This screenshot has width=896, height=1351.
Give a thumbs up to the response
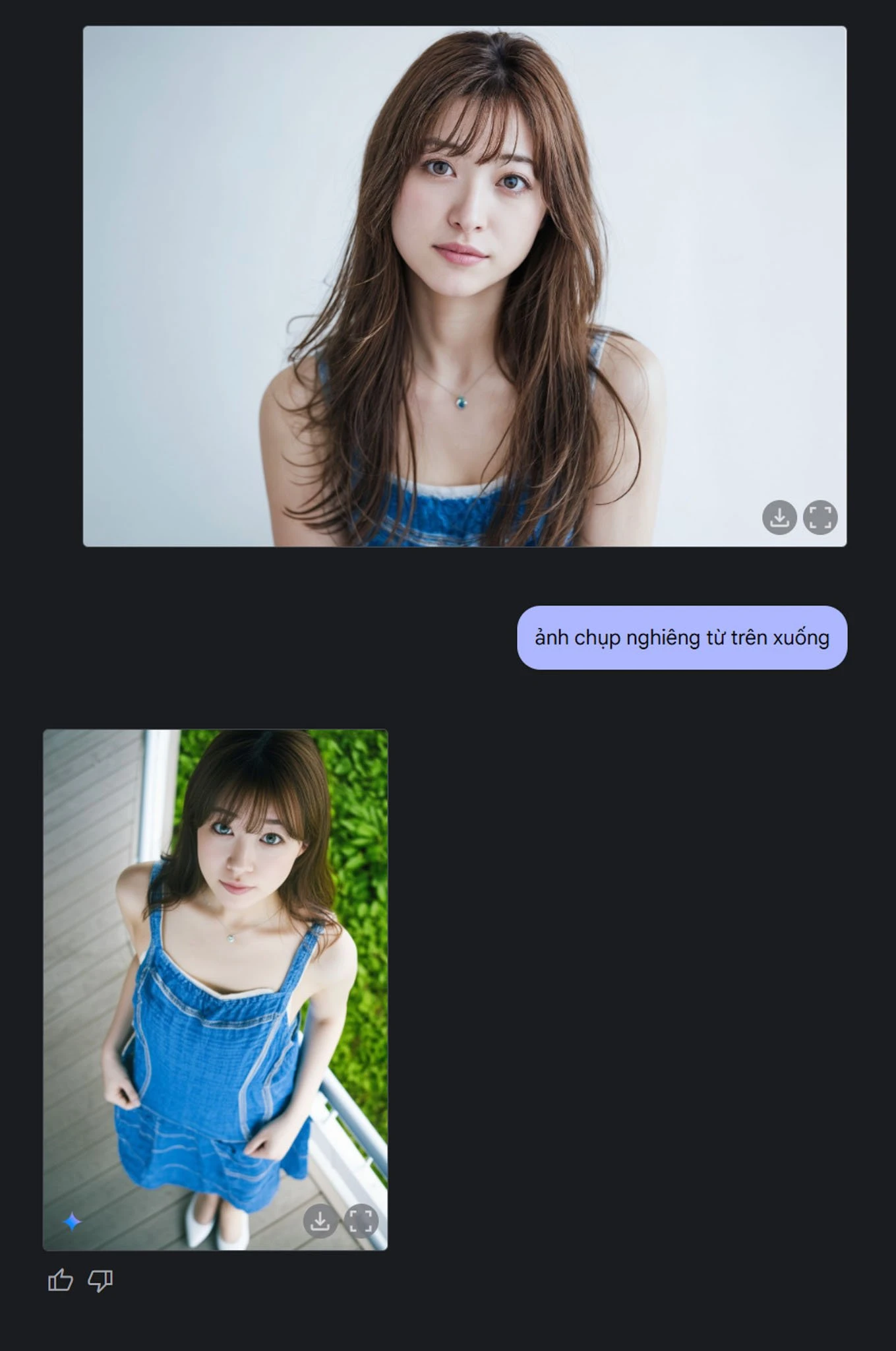coord(60,1280)
